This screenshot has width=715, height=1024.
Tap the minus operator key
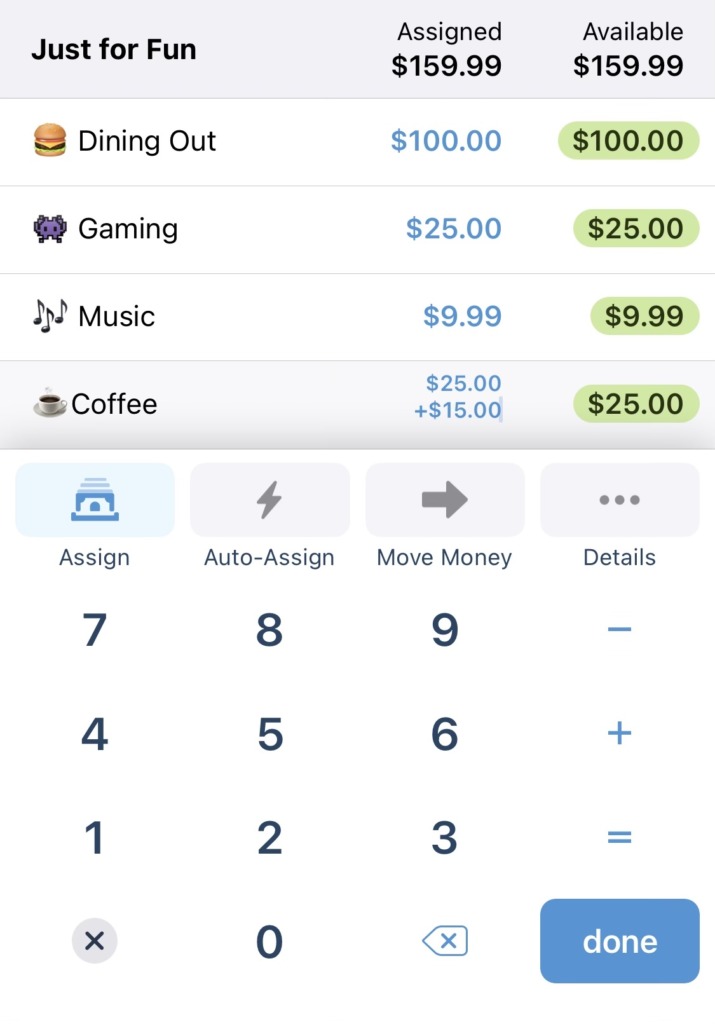click(619, 630)
